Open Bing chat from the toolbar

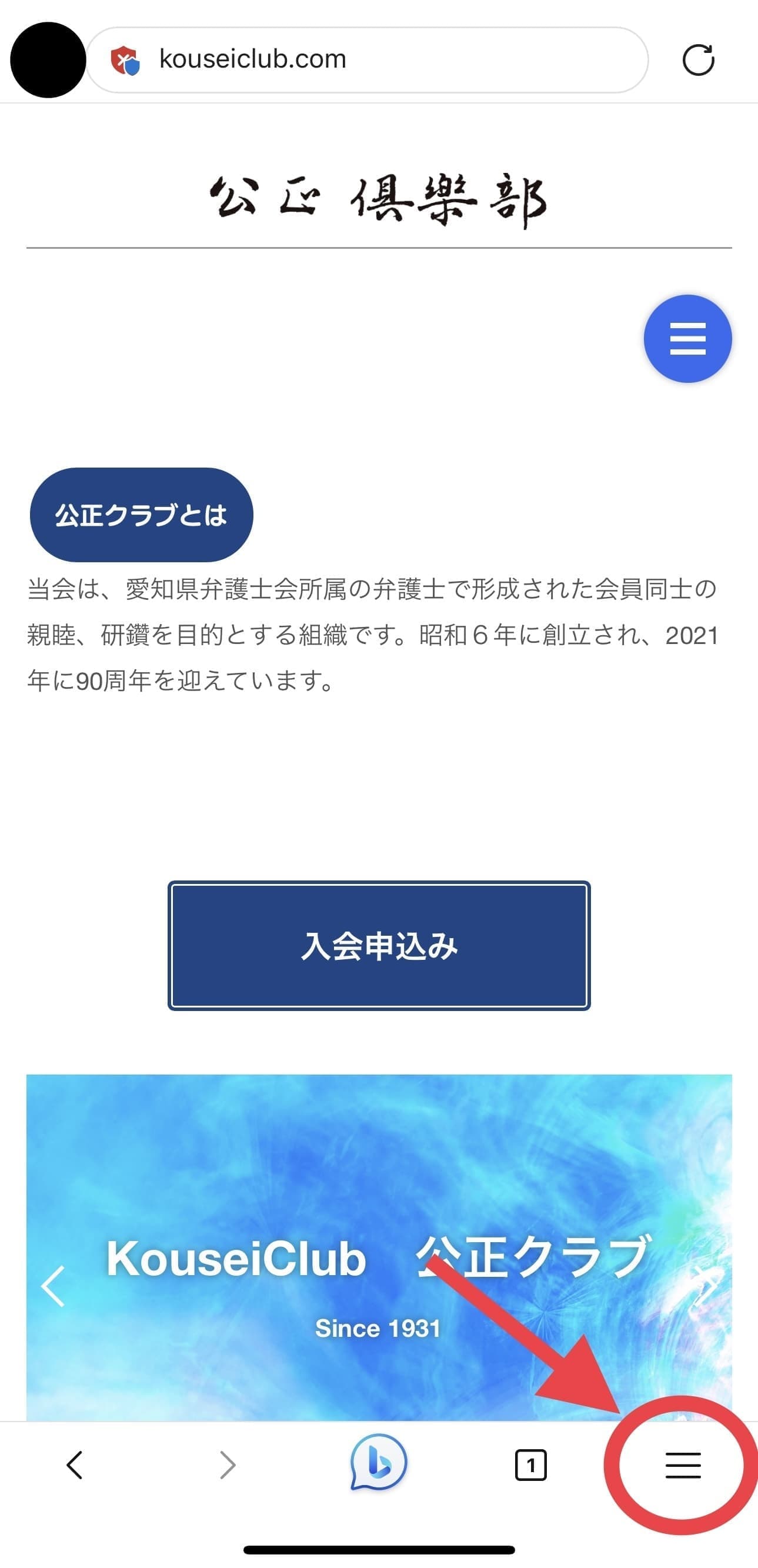(379, 1463)
